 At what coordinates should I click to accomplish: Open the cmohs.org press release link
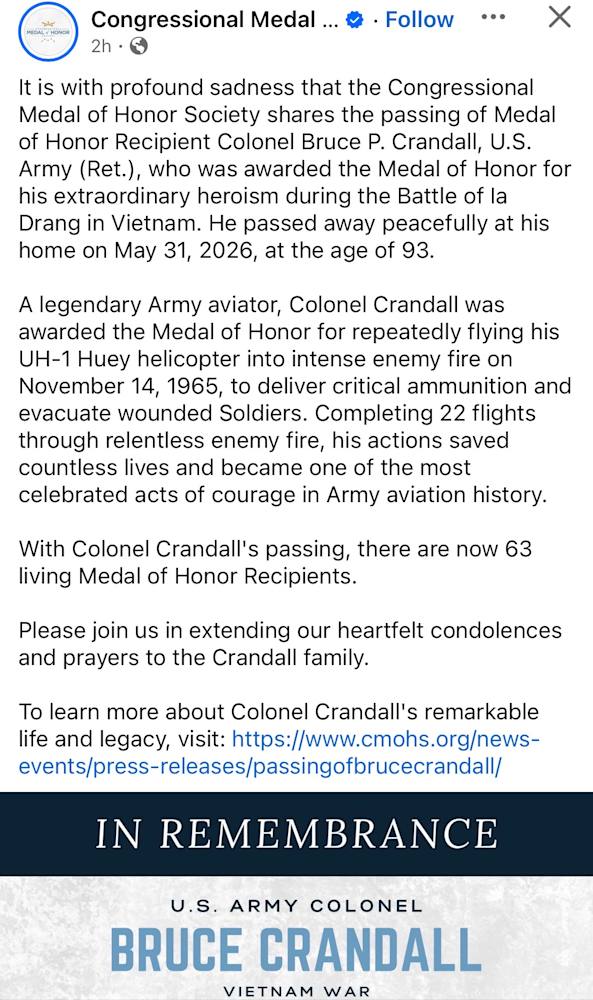tap(279, 753)
